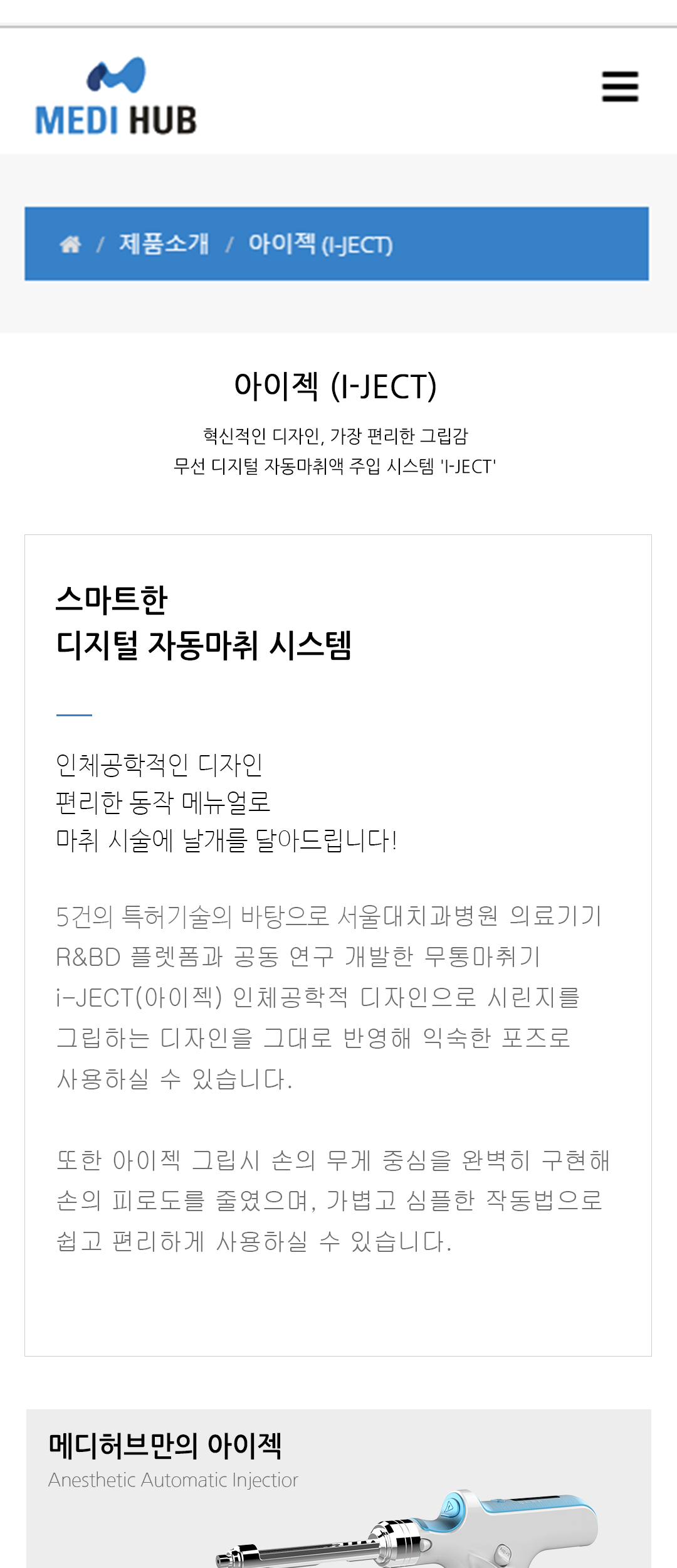
Task: Select the 아이젝 (I-JECT) breadcrumb link
Action: tap(320, 244)
